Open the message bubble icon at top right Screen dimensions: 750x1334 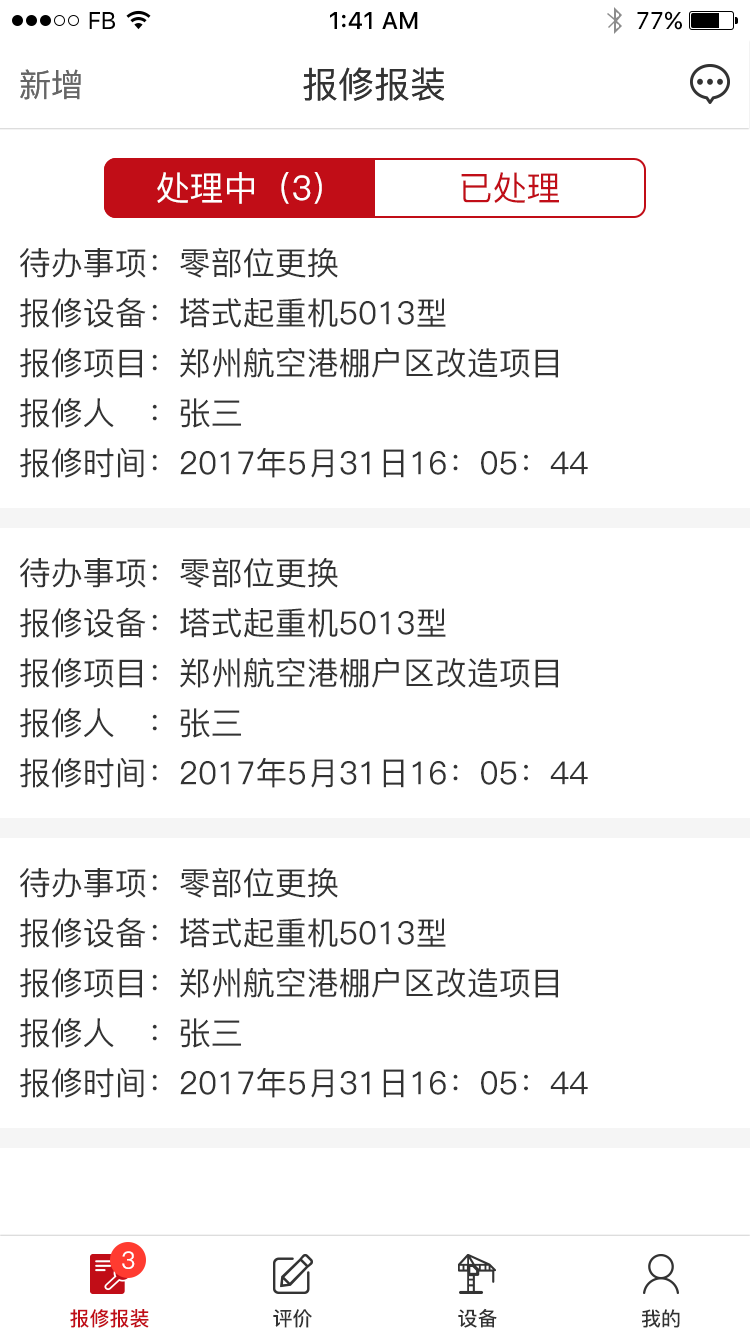pyautogui.click(x=710, y=85)
